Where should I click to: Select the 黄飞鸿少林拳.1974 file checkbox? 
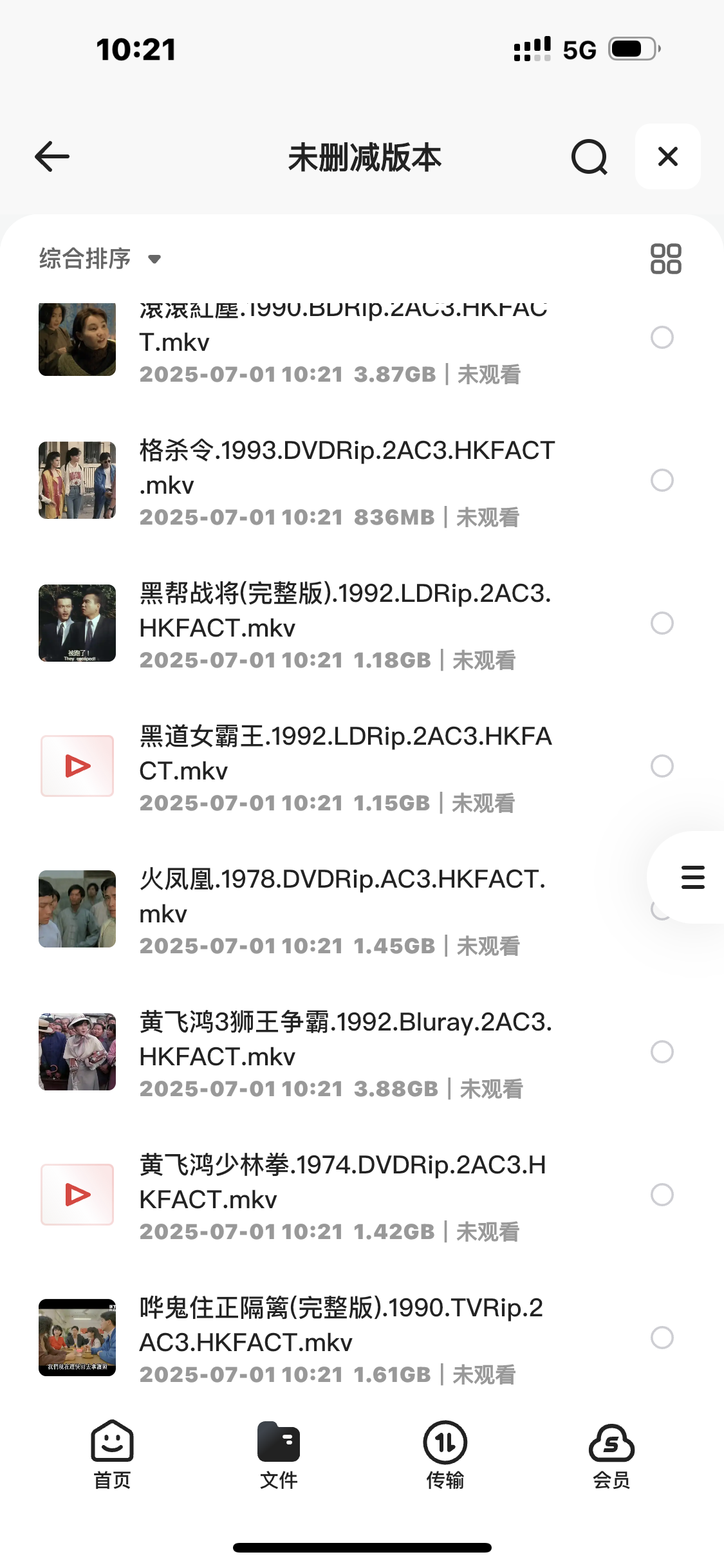coord(662,1195)
